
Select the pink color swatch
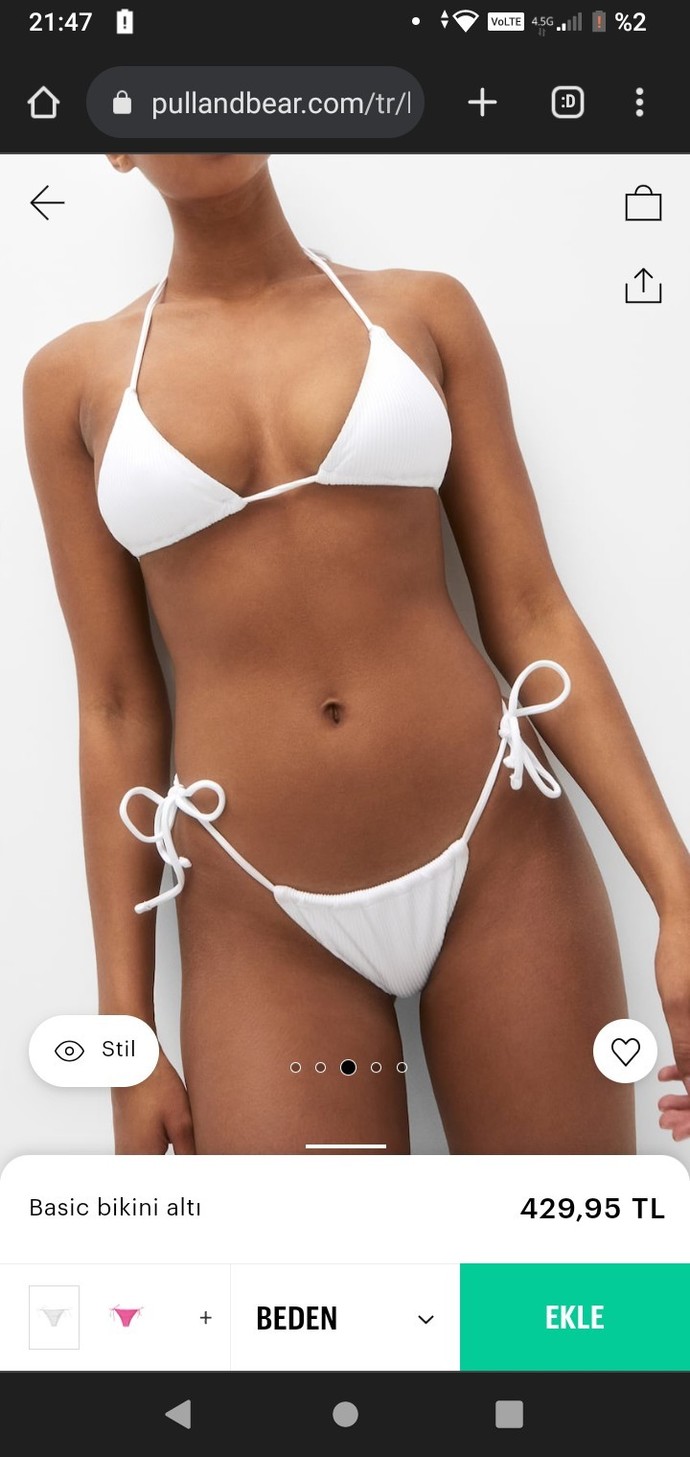coord(127,1317)
